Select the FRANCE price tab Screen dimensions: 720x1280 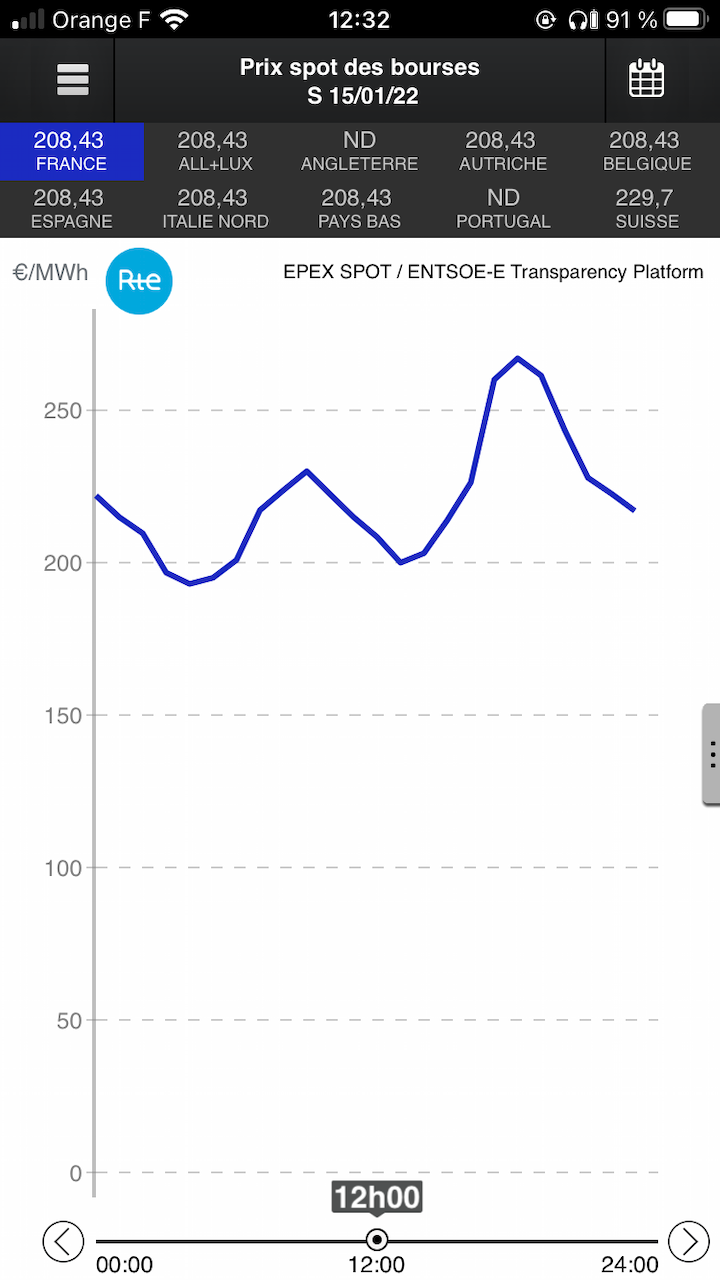71,152
